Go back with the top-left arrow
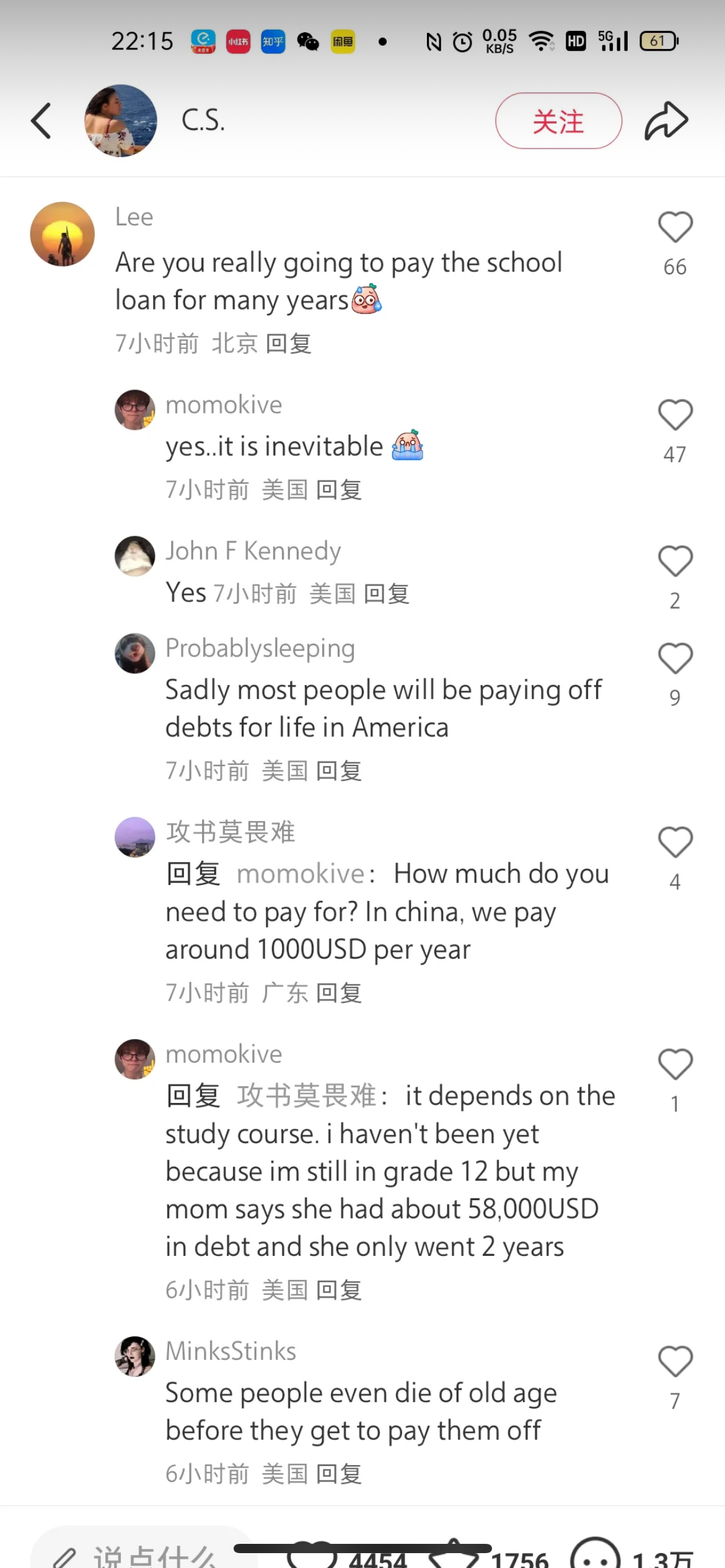 pos(42,121)
